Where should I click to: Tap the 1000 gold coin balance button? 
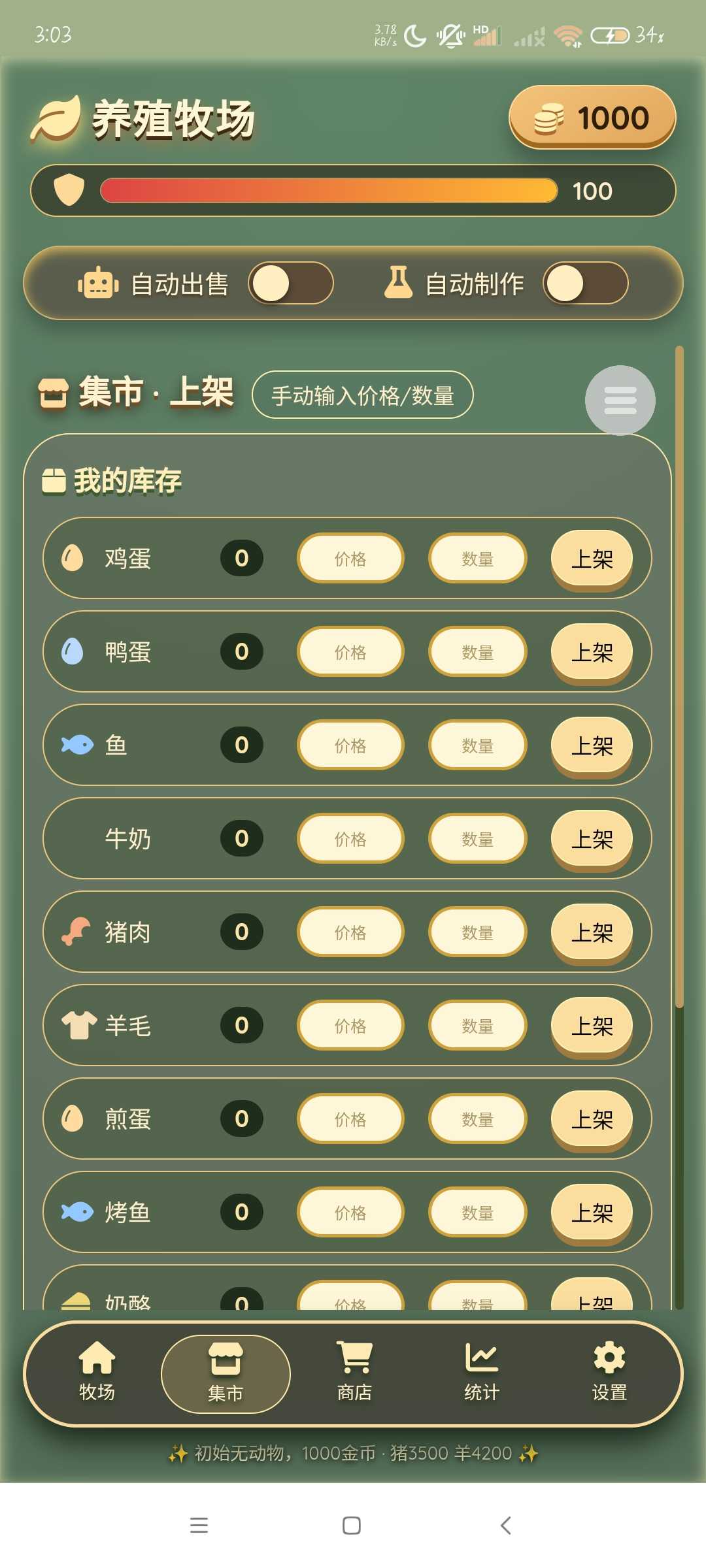[592, 118]
